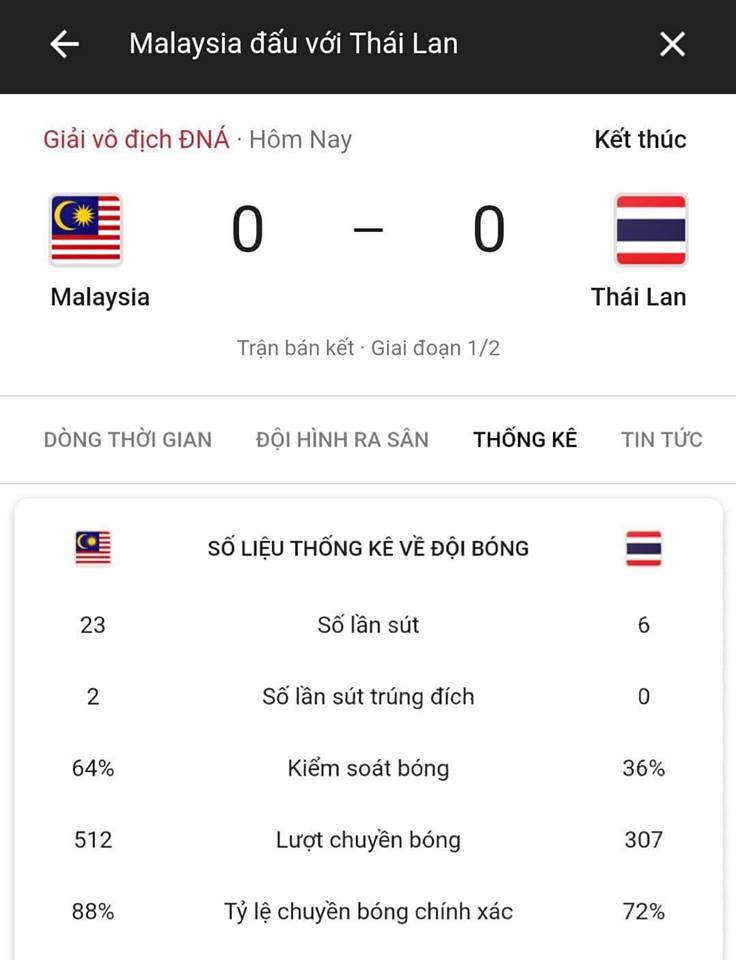This screenshot has height=960, width=736.
Task: Select the Kết thúc match status
Action: (642, 140)
